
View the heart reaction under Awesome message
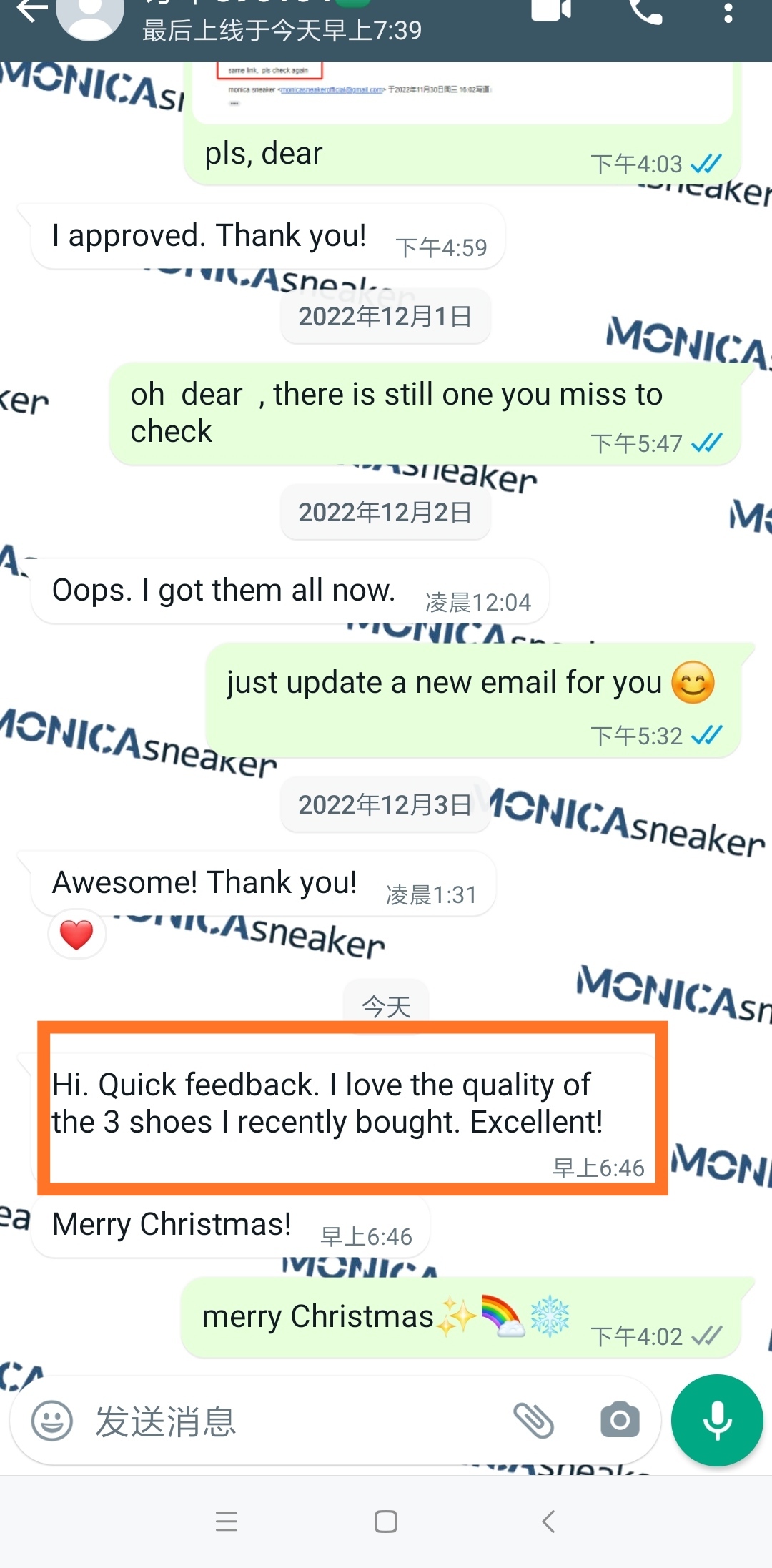pyautogui.click(x=76, y=935)
